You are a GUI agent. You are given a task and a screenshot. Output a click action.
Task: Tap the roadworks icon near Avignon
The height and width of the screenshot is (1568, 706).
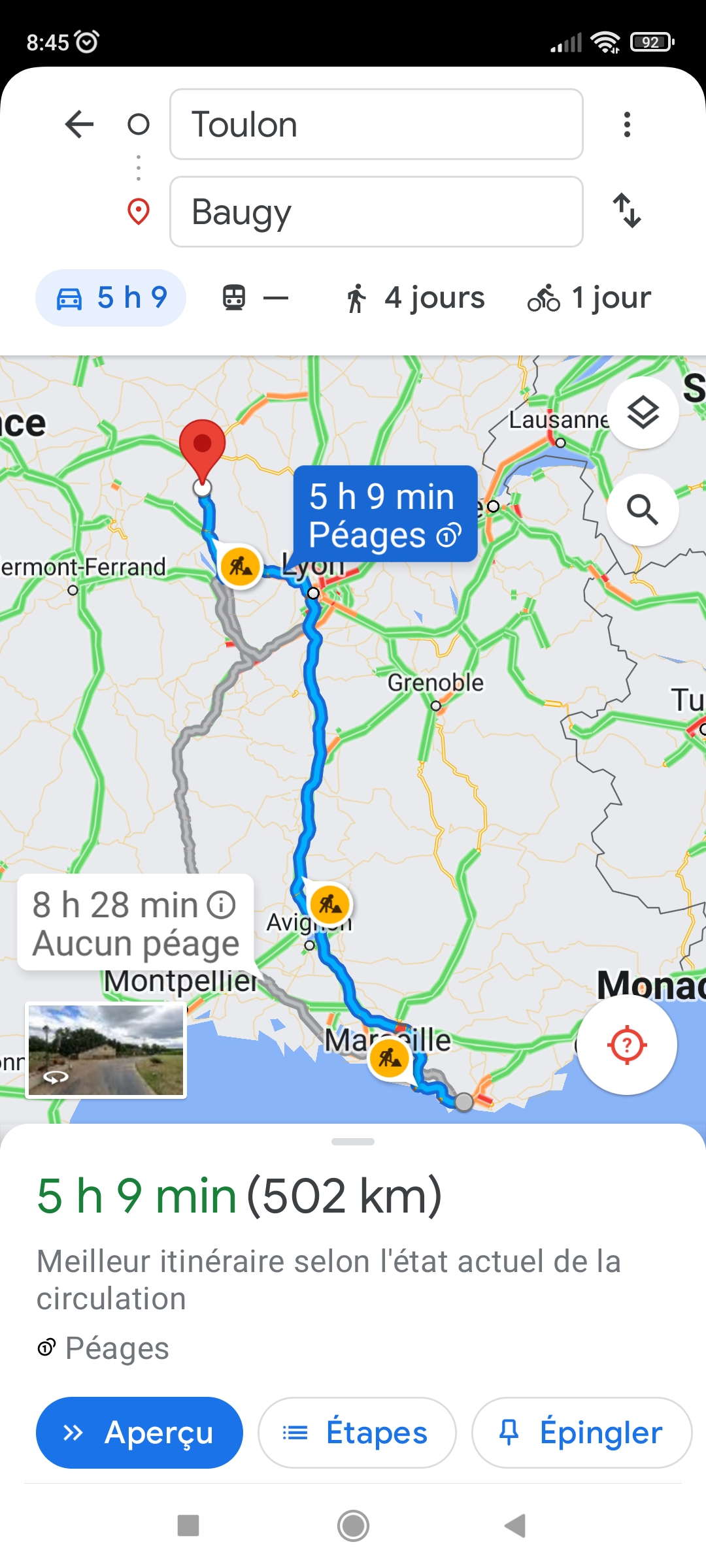pos(330,905)
